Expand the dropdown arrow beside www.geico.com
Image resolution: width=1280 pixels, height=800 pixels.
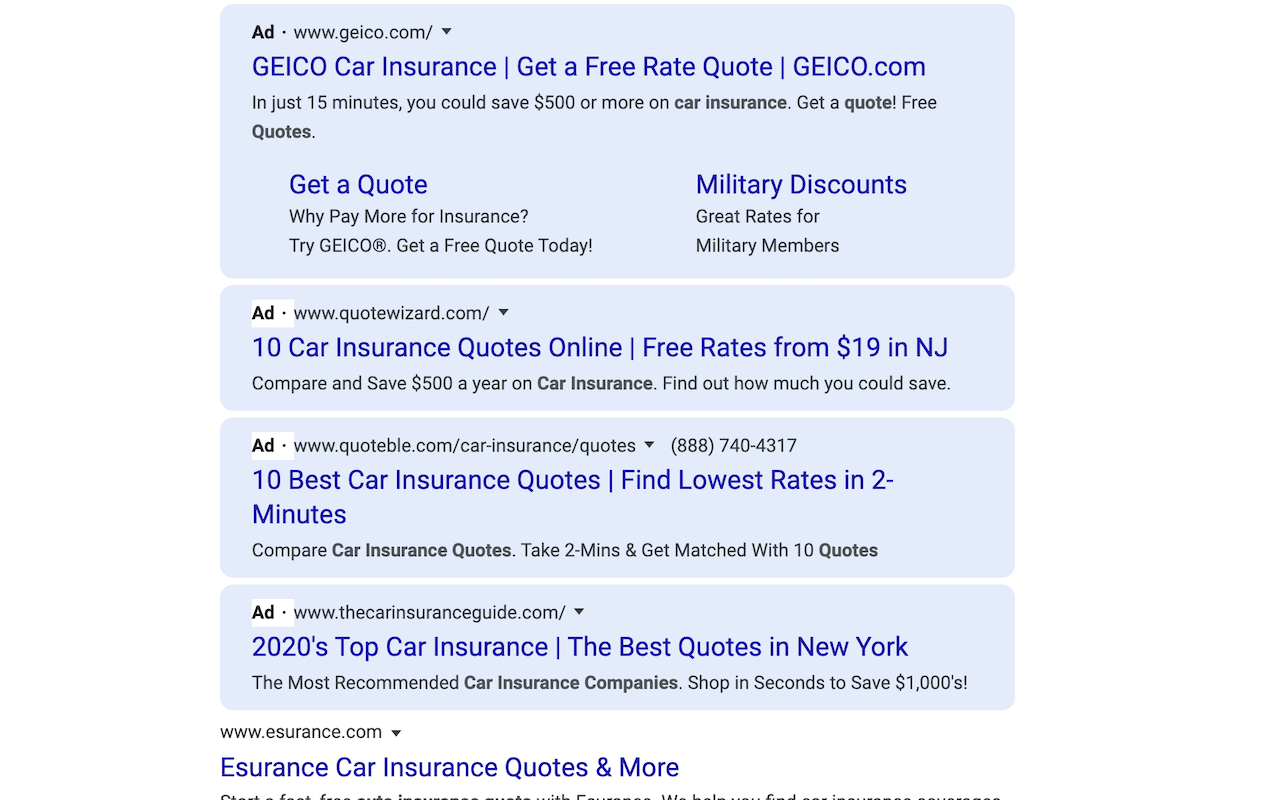(447, 32)
